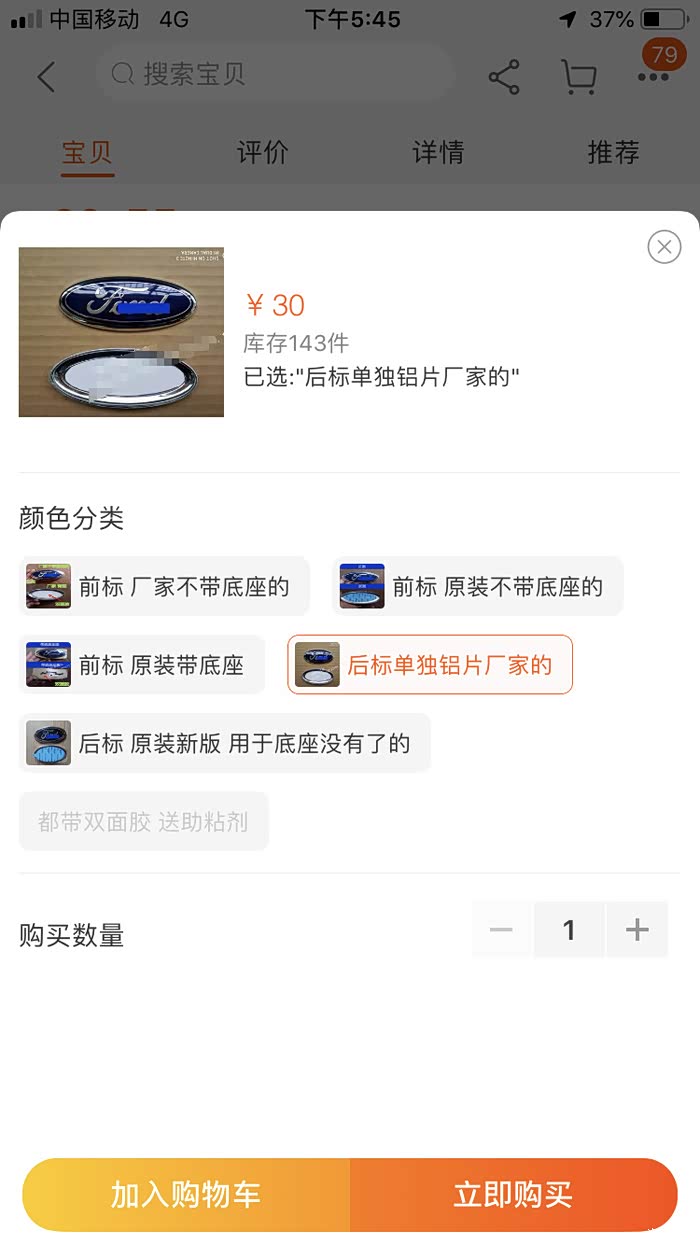Pick the 前标 原装带底座 option

[x=142, y=665]
